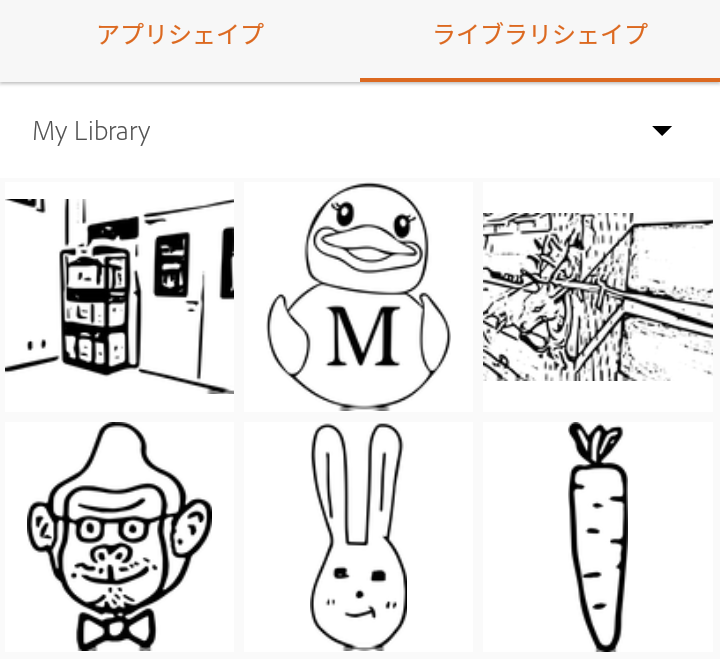
Task: Tap the rabbit face shape
Action: click(358, 536)
